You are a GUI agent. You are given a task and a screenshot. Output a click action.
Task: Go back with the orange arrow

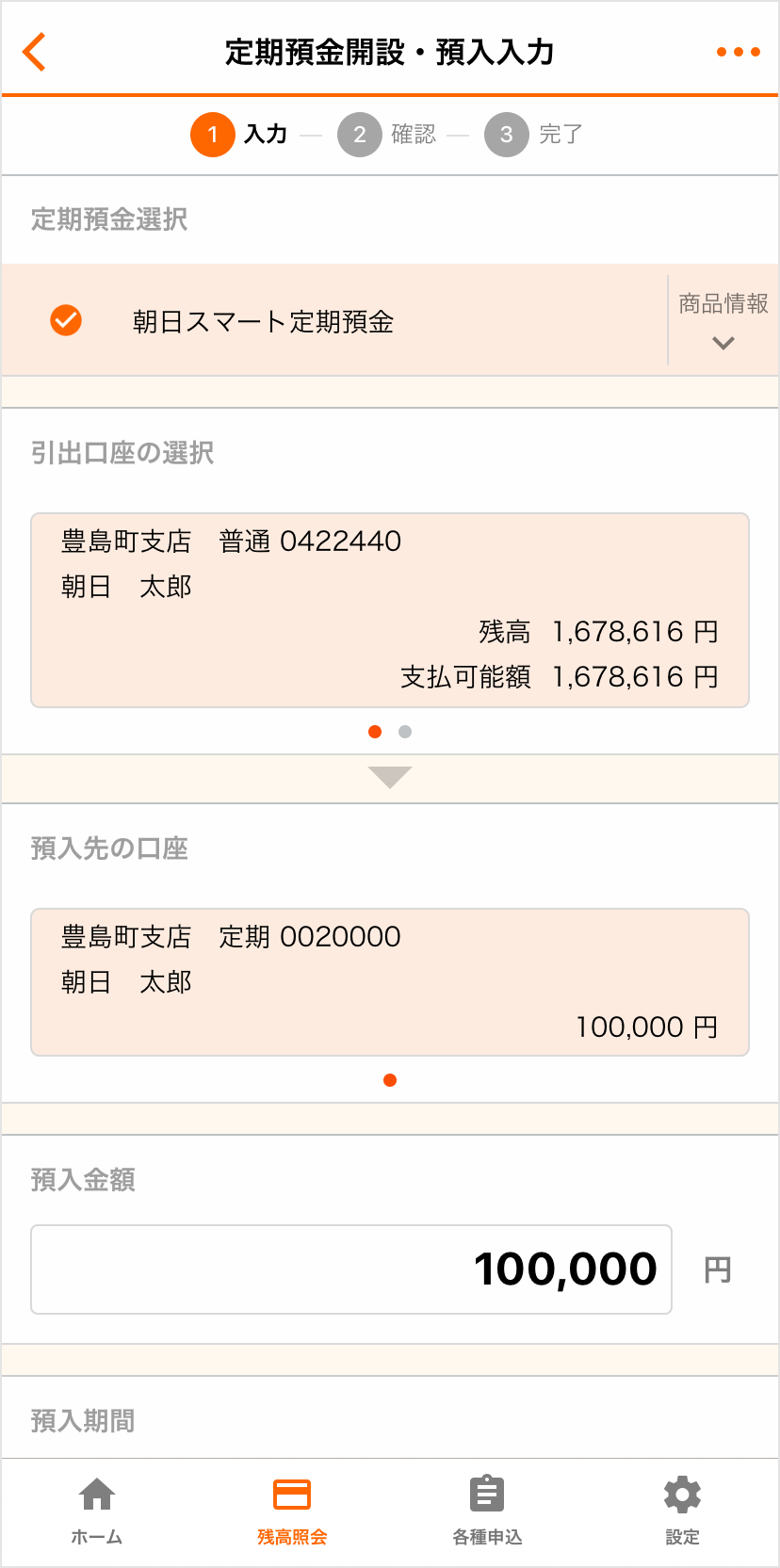(x=35, y=52)
